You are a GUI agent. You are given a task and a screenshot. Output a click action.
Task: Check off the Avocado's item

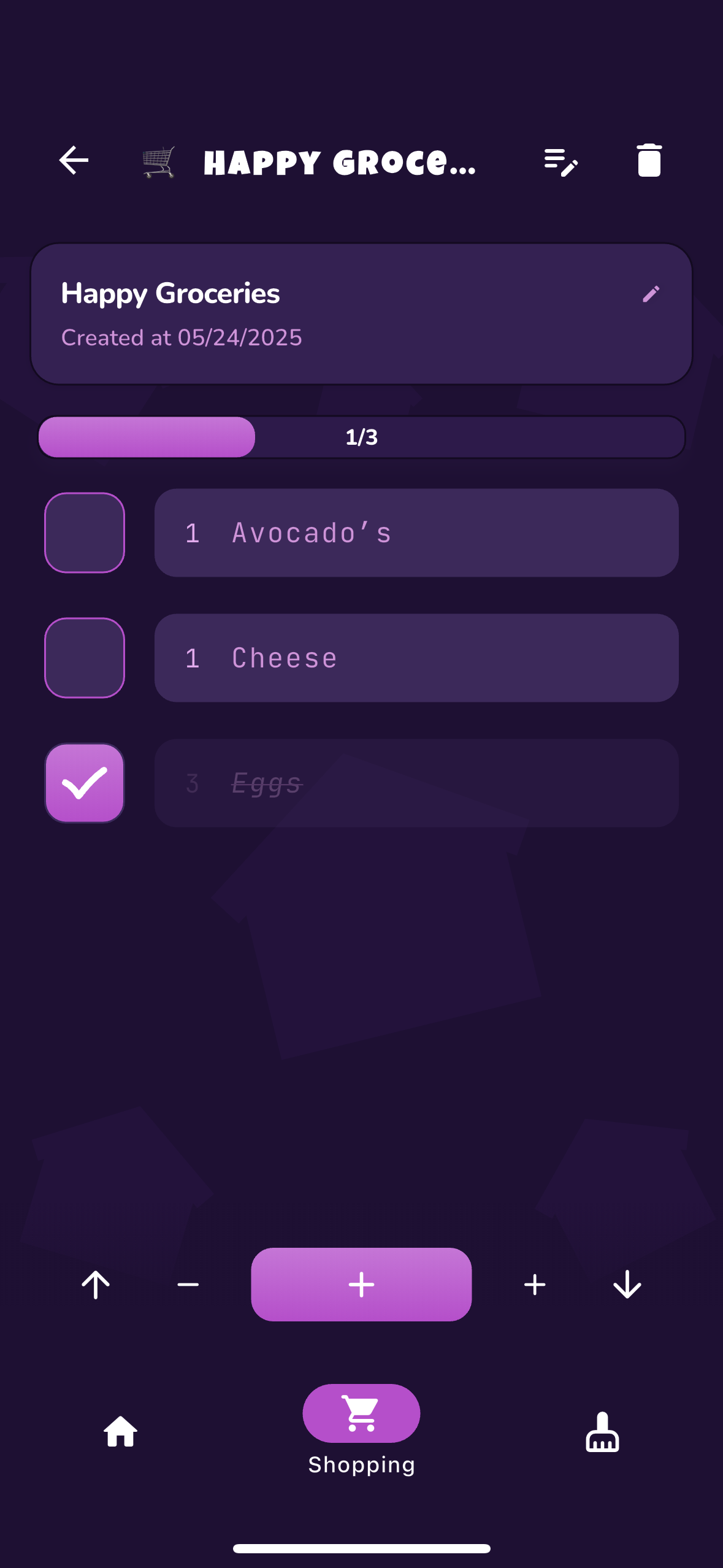[x=85, y=532]
